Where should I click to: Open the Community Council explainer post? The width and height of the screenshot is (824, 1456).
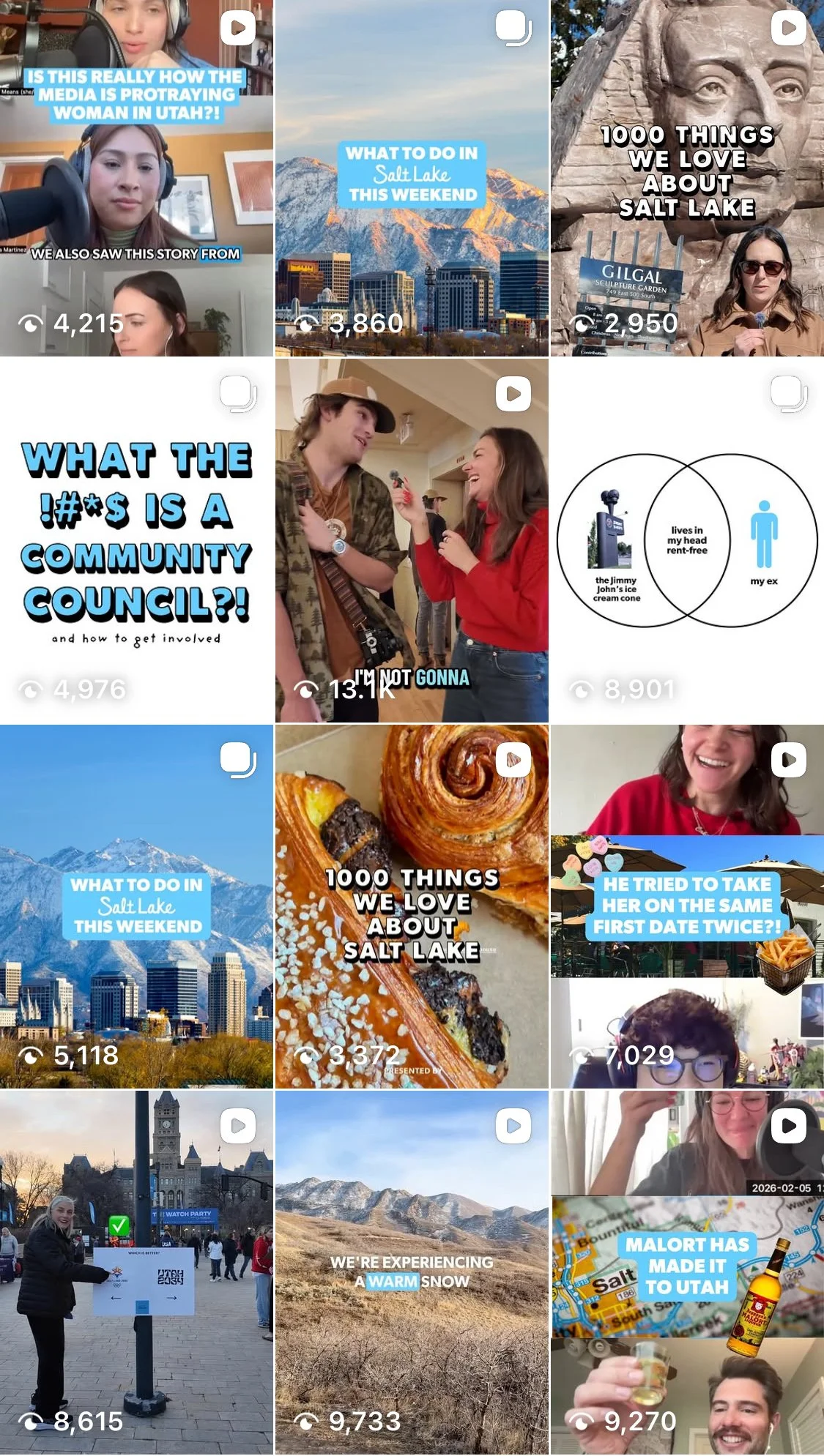pos(136,540)
